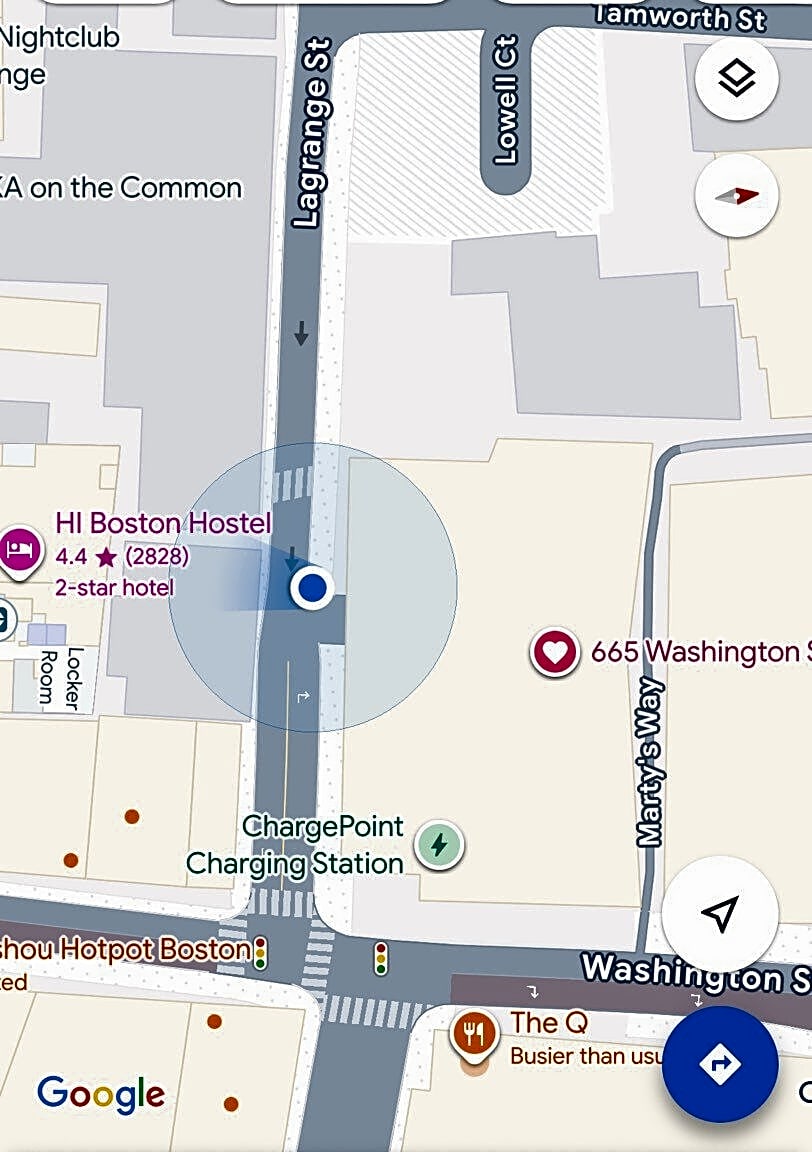
Task: Select the 665 Washington St saved place
Action: 555,652
